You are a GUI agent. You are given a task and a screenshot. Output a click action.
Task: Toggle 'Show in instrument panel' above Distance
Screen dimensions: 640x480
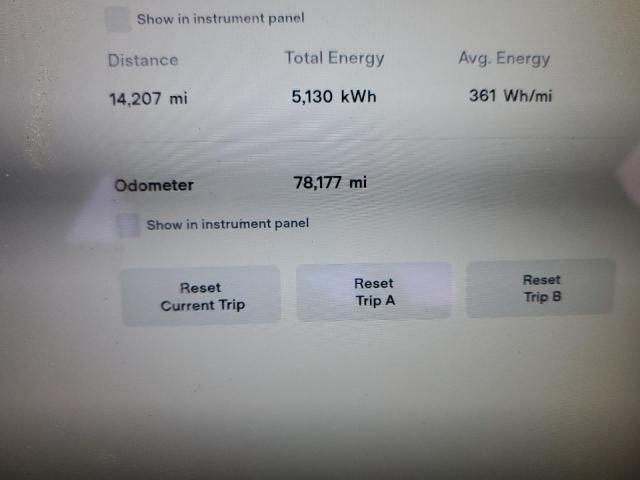point(118,18)
